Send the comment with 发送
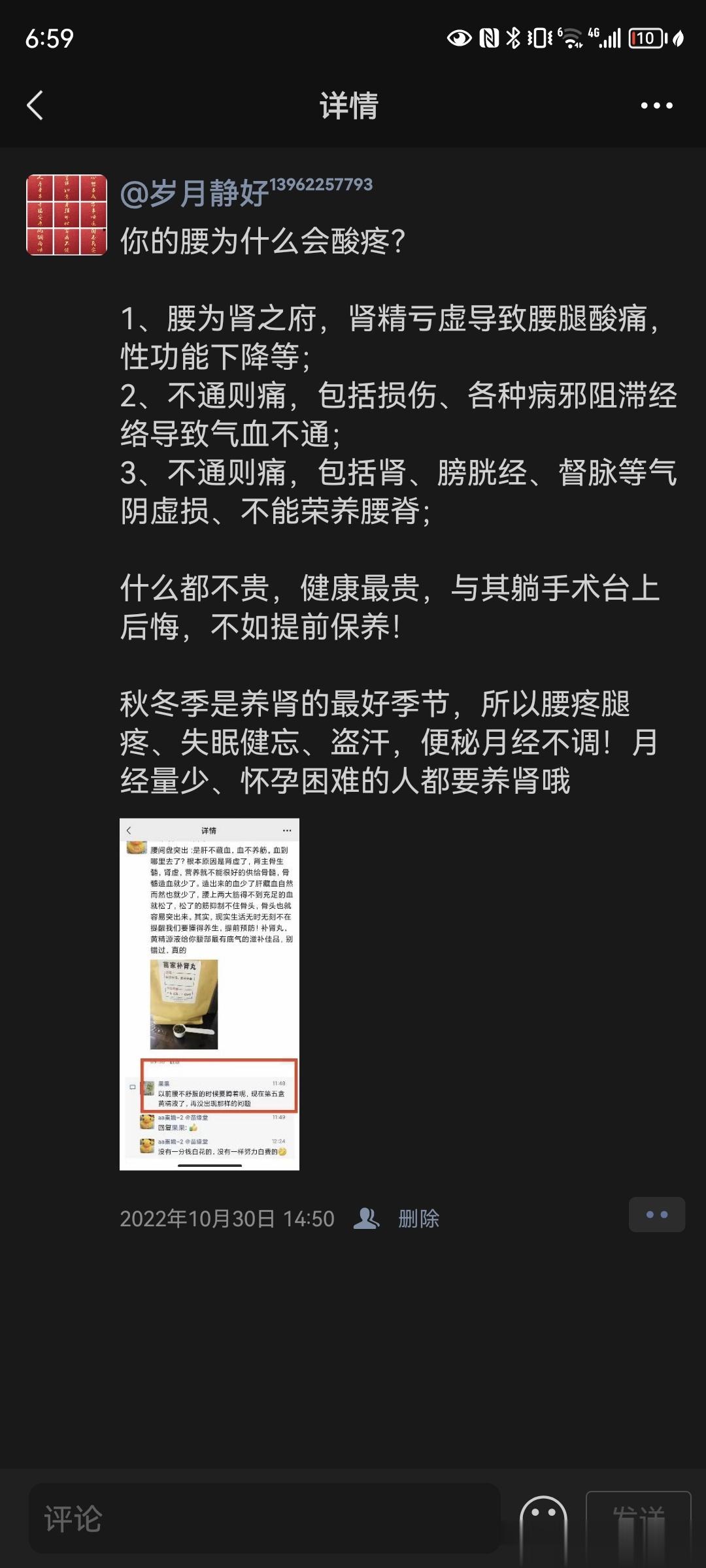 pyautogui.click(x=638, y=1520)
